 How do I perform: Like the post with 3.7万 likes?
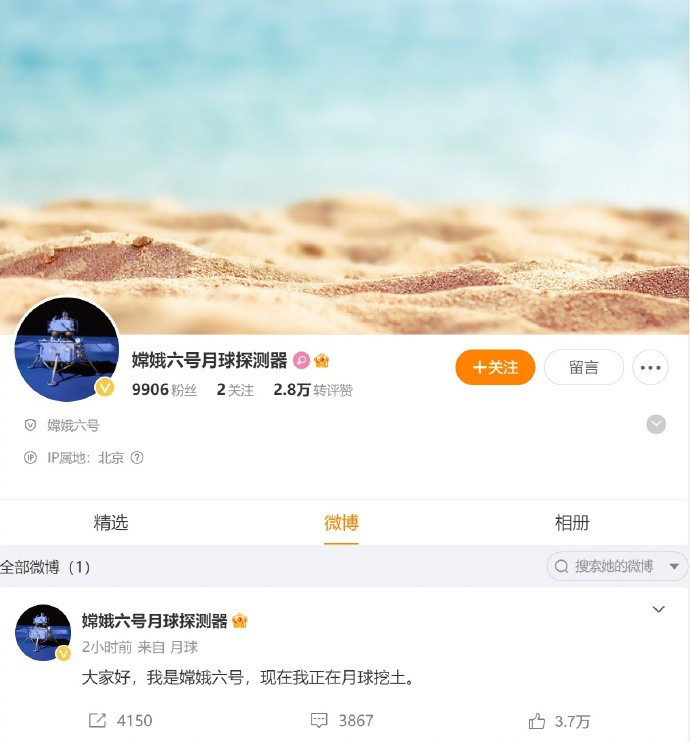(558, 720)
